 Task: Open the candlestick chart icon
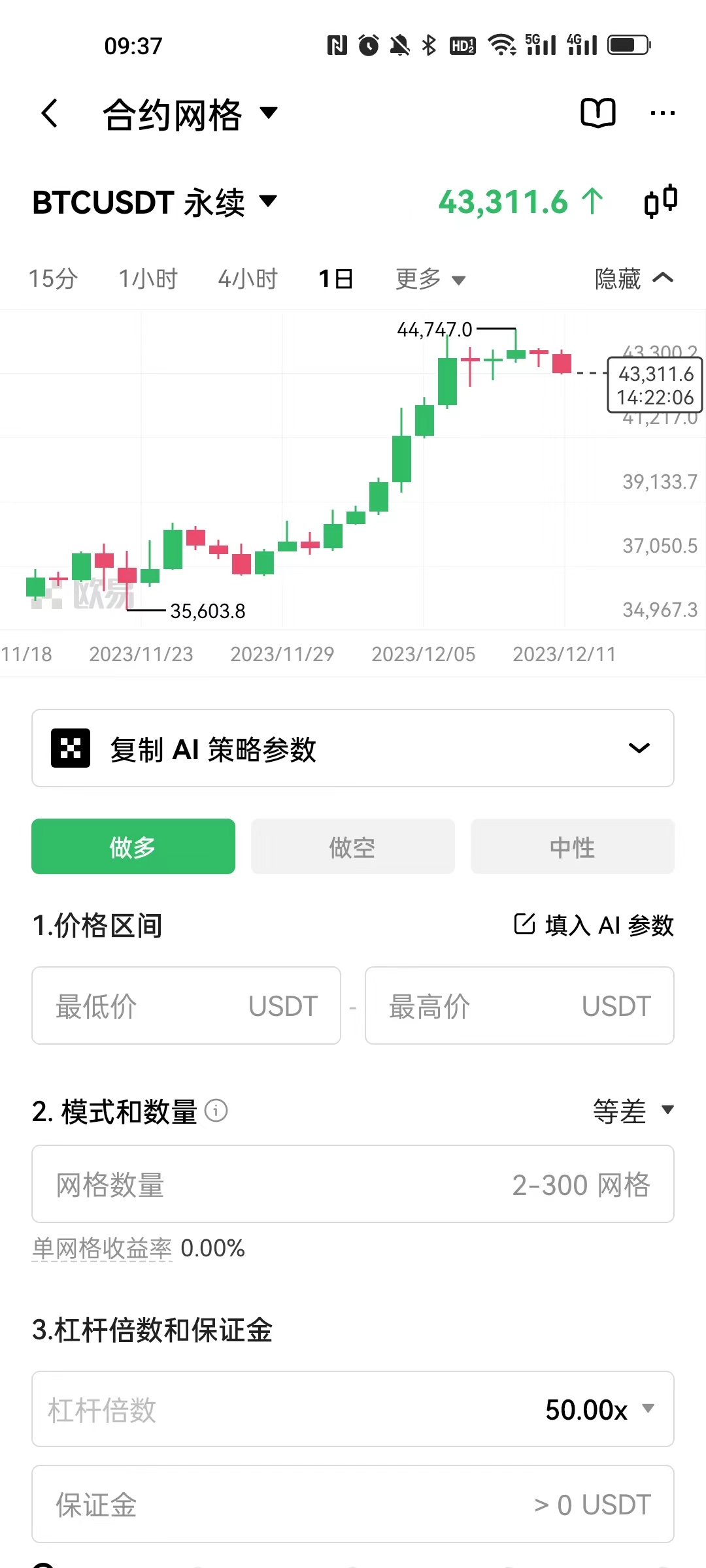[660, 201]
